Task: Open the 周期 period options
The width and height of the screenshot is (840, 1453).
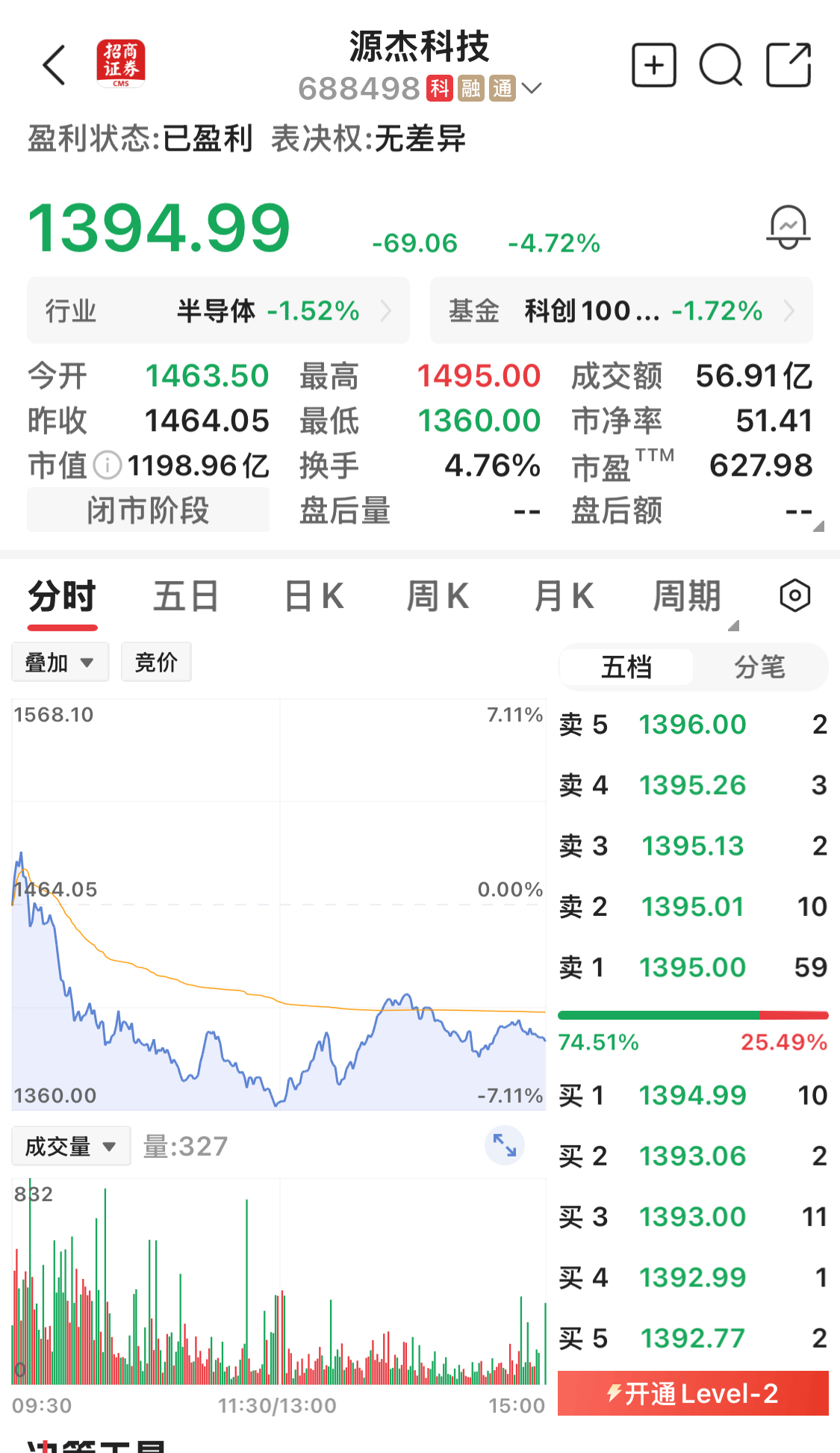Action: [x=687, y=597]
